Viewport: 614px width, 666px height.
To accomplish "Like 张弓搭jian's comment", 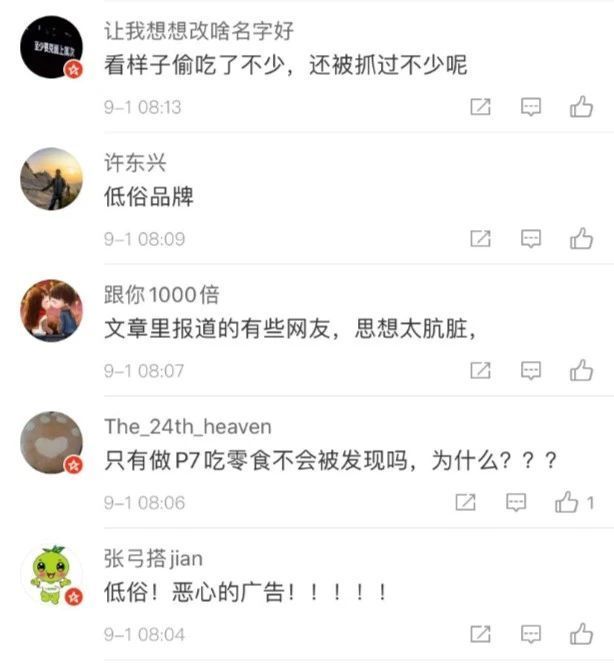I will tap(581, 634).
